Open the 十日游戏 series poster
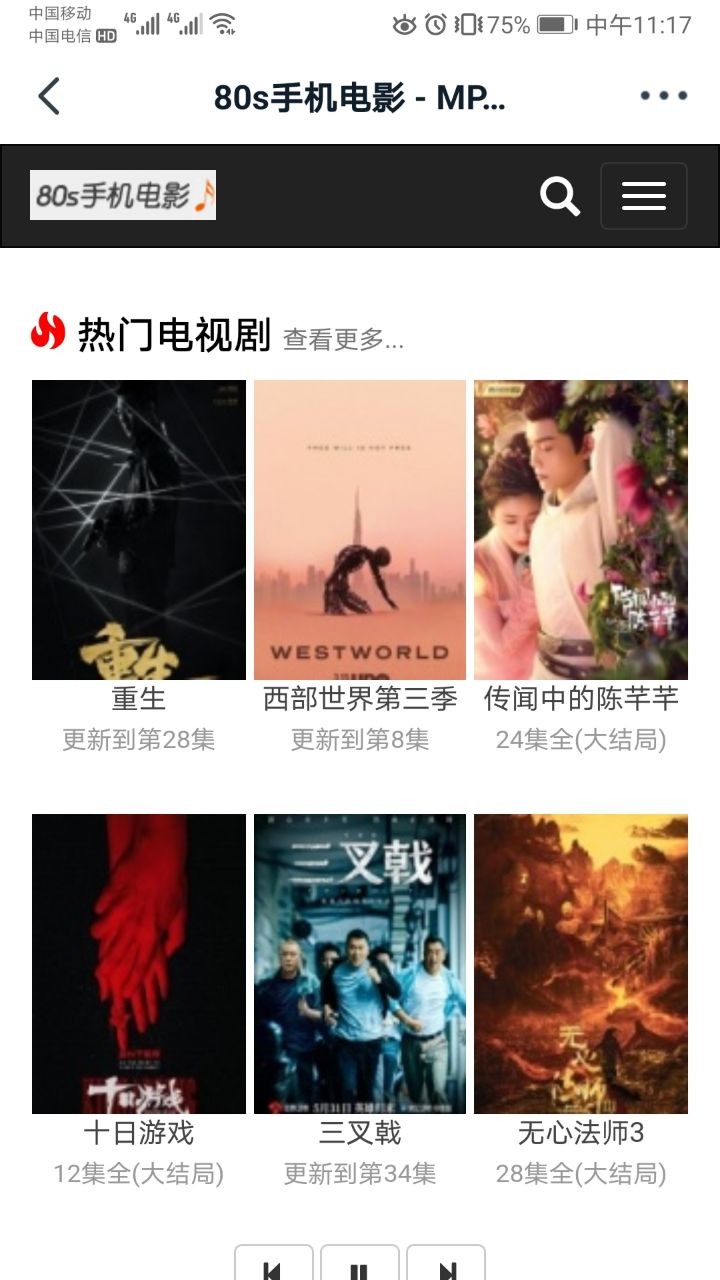 click(x=139, y=963)
